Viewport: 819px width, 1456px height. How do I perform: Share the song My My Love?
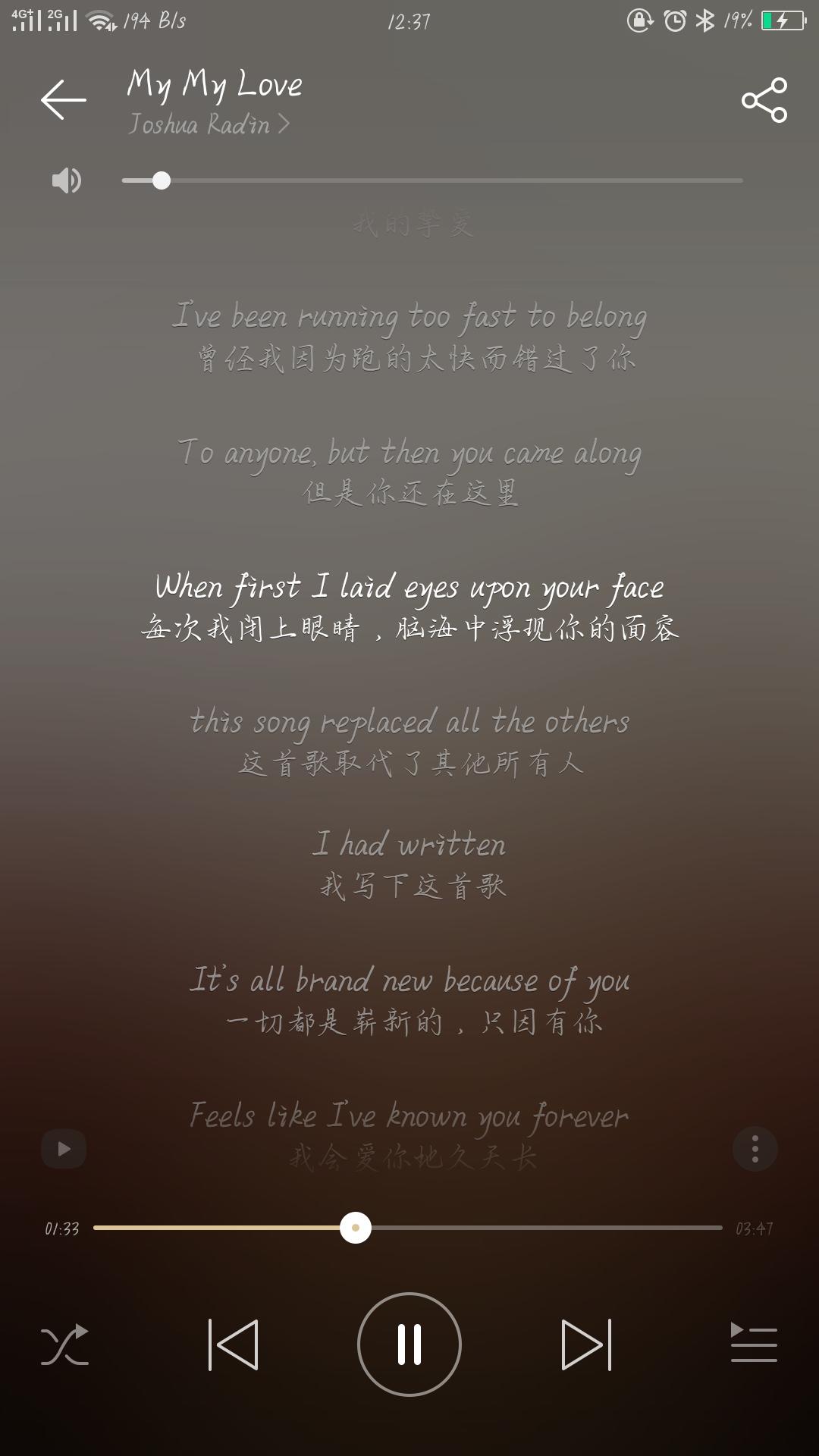(764, 99)
